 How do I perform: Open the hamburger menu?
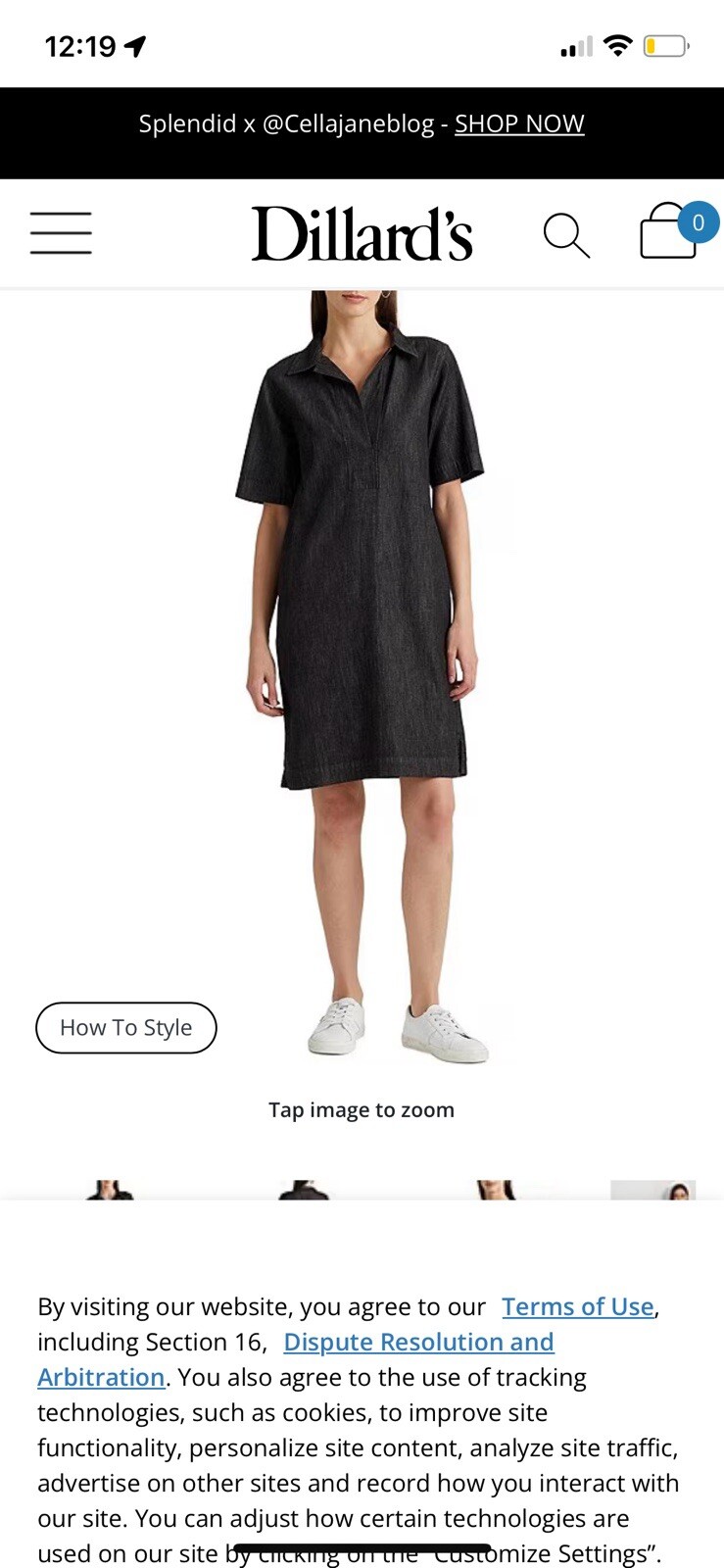(x=61, y=233)
